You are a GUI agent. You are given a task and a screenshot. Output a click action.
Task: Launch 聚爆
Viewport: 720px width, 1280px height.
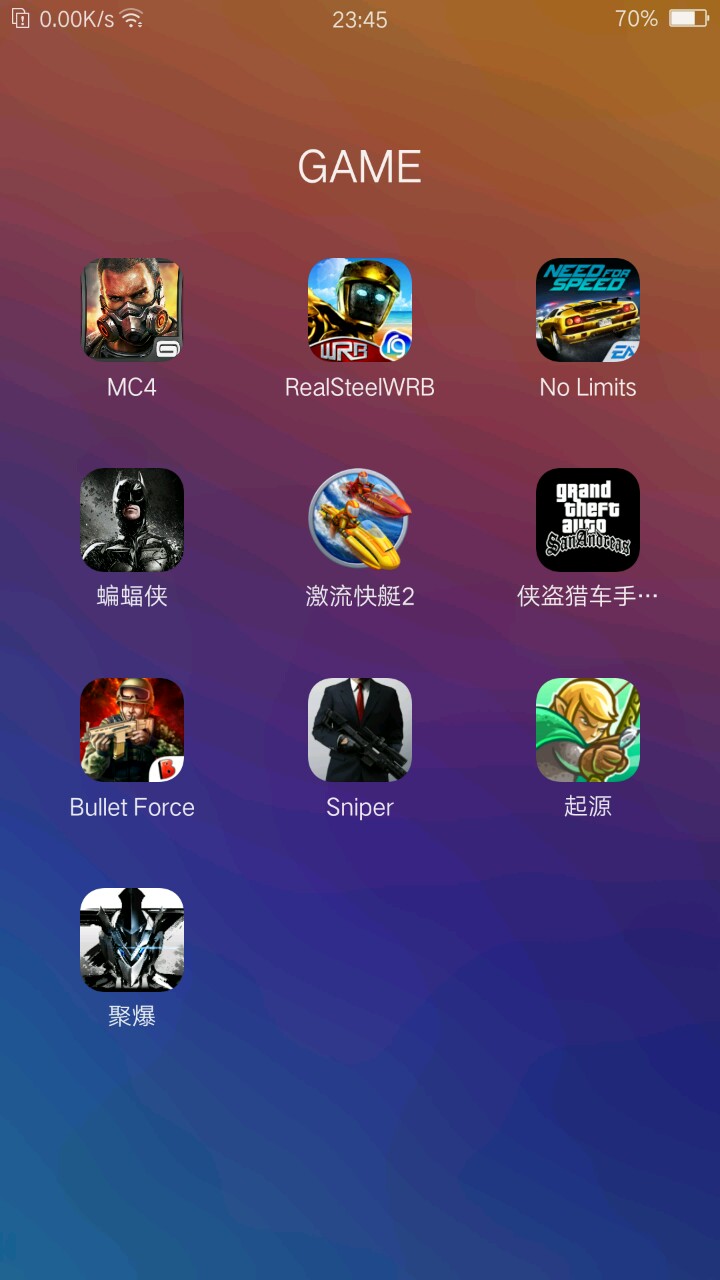click(132, 940)
